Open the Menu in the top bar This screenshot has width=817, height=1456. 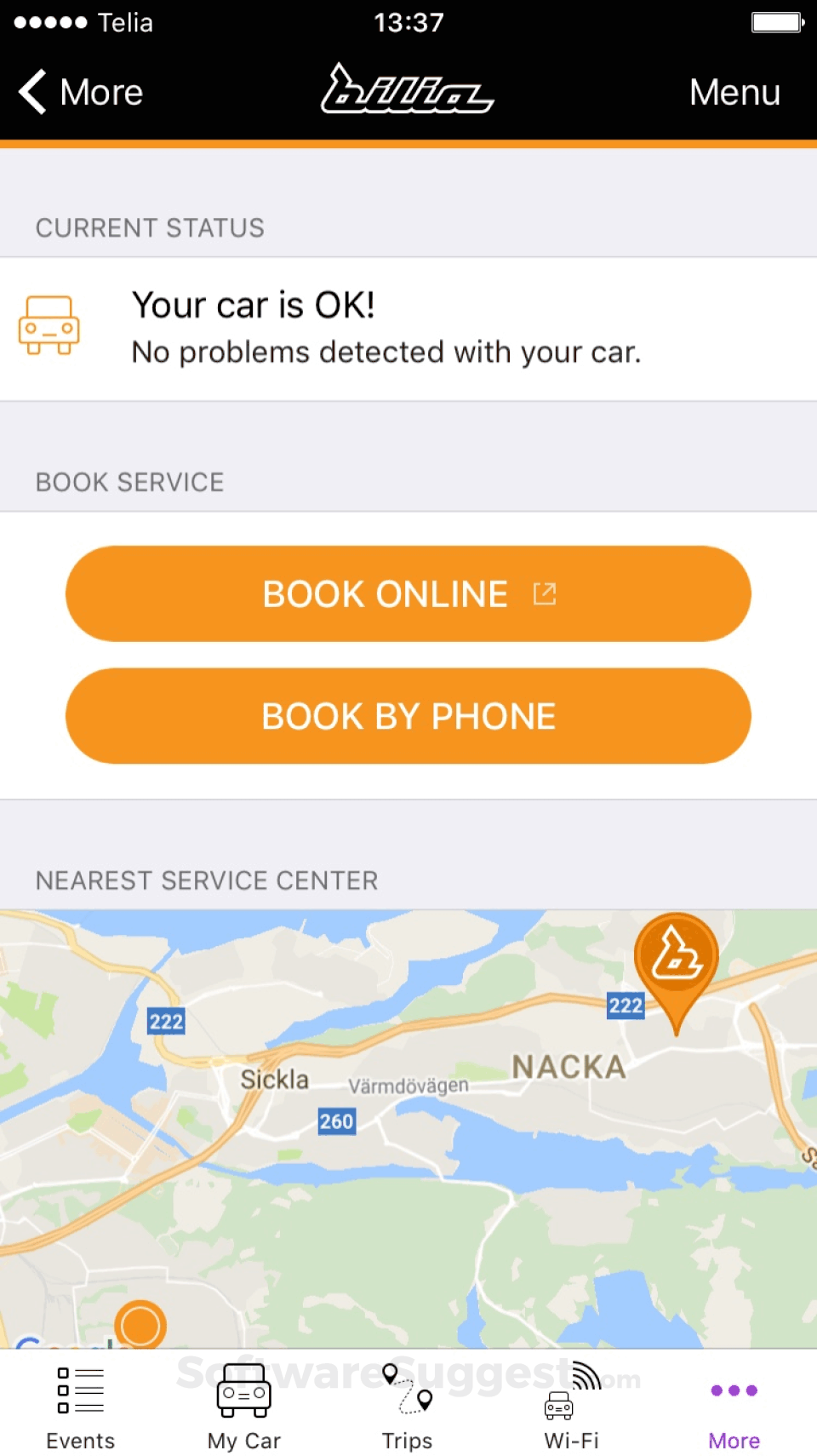(734, 92)
